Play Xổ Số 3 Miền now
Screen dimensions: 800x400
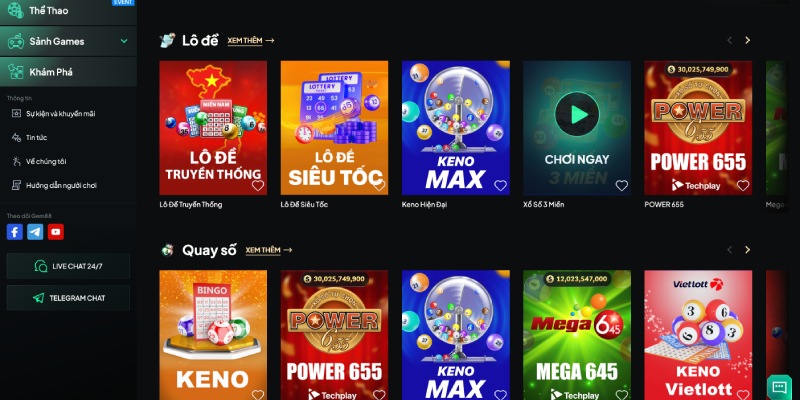tap(577, 114)
